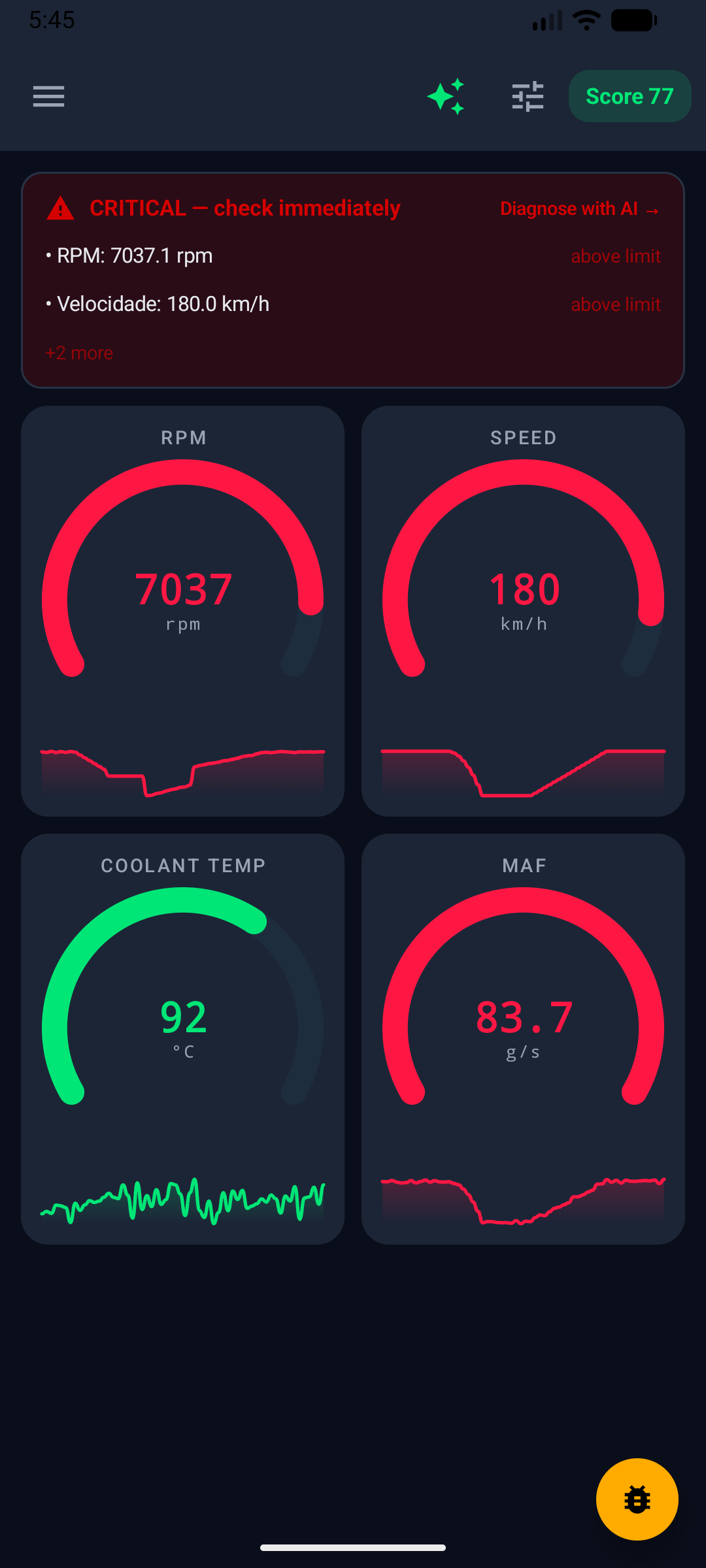706x1568 pixels.
Task: Tap the yellow bug report button
Action: pyautogui.click(x=637, y=1499)
